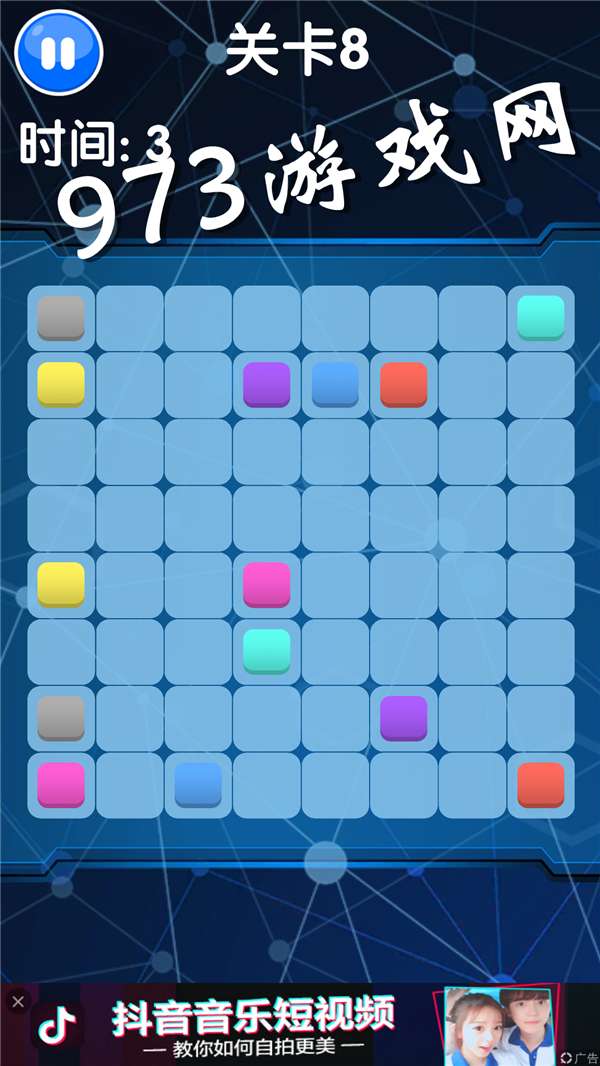Tap the yellow block left of the pink block

(61, 585)
